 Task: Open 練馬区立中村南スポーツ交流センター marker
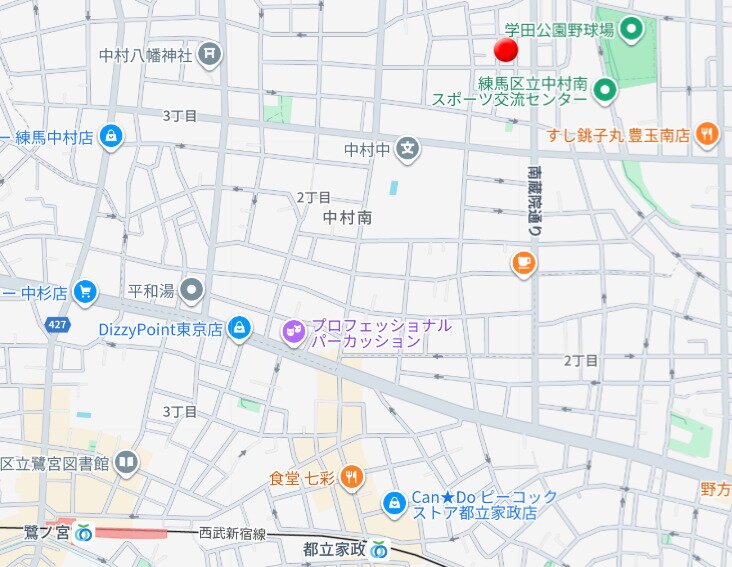(x=604, y=92)
